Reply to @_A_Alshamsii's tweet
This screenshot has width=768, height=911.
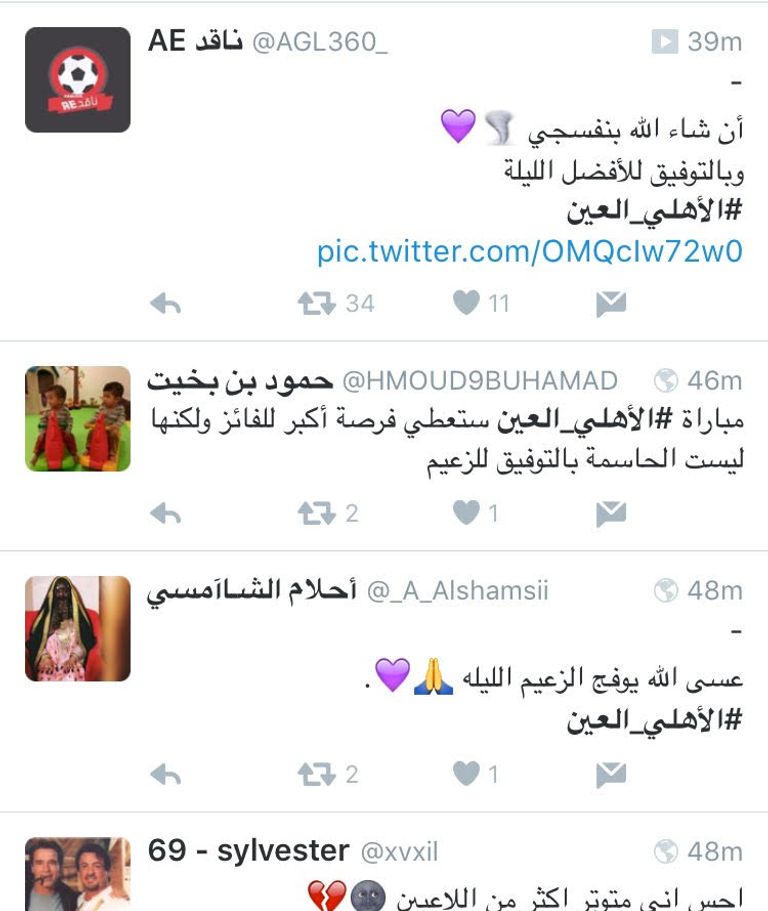pyautogui.click(x=165, y=774)
